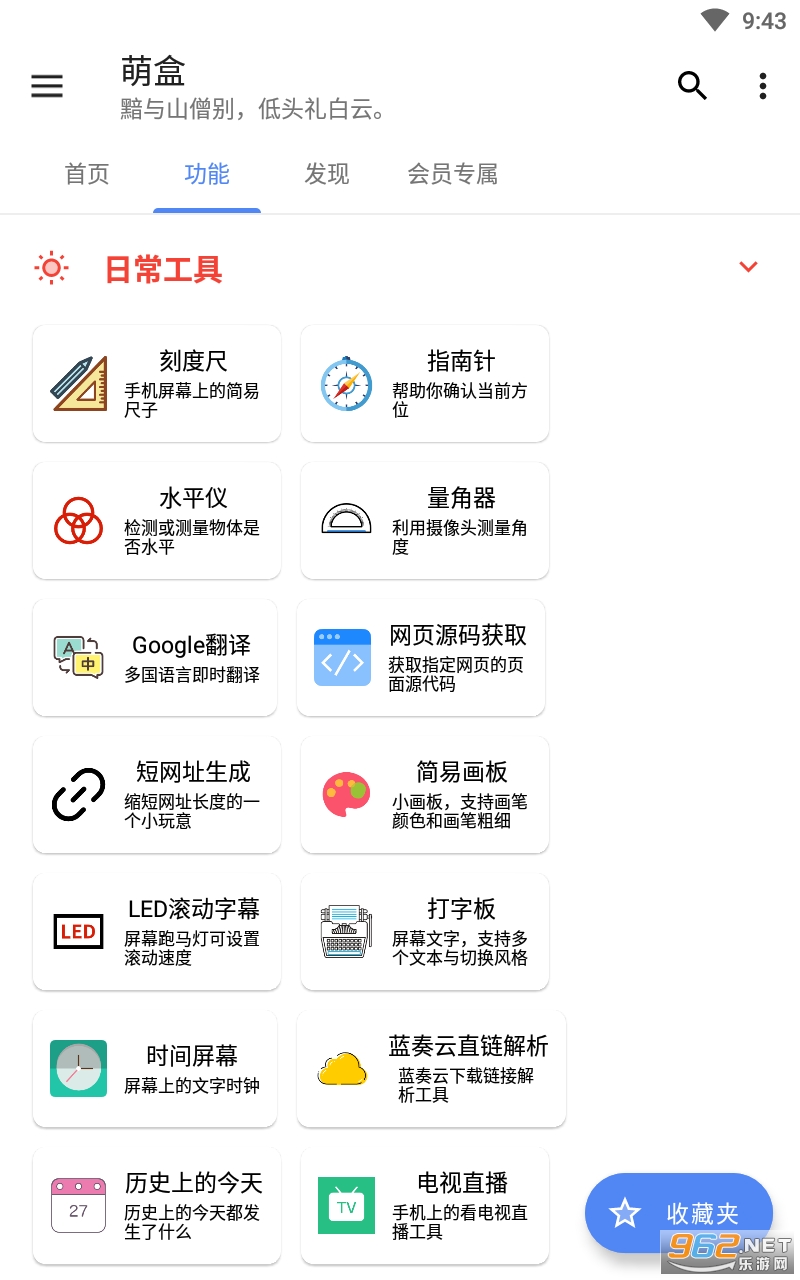Start the LED滚动字幕 tool
800x1280 pixels.
[157, 931]
